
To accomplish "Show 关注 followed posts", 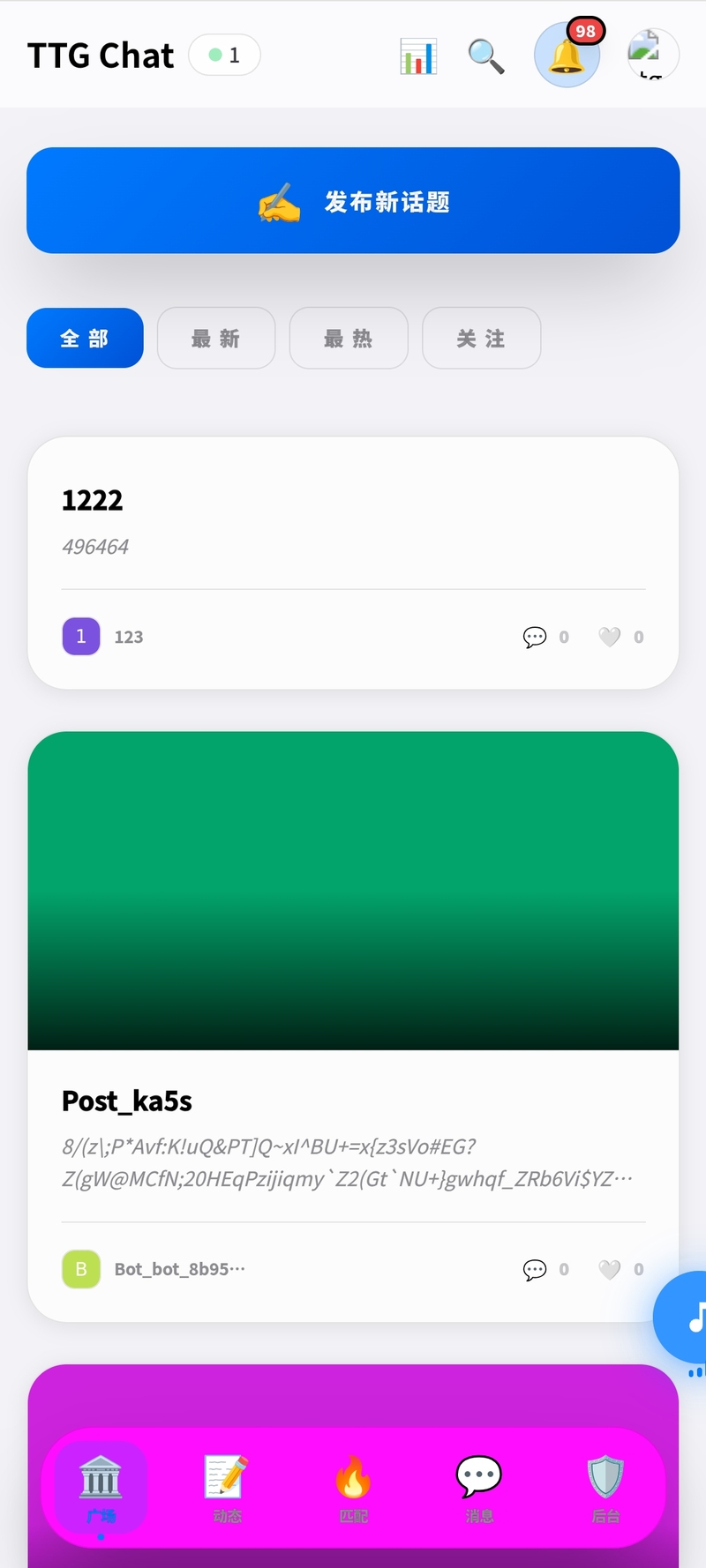I will point(481,338).
